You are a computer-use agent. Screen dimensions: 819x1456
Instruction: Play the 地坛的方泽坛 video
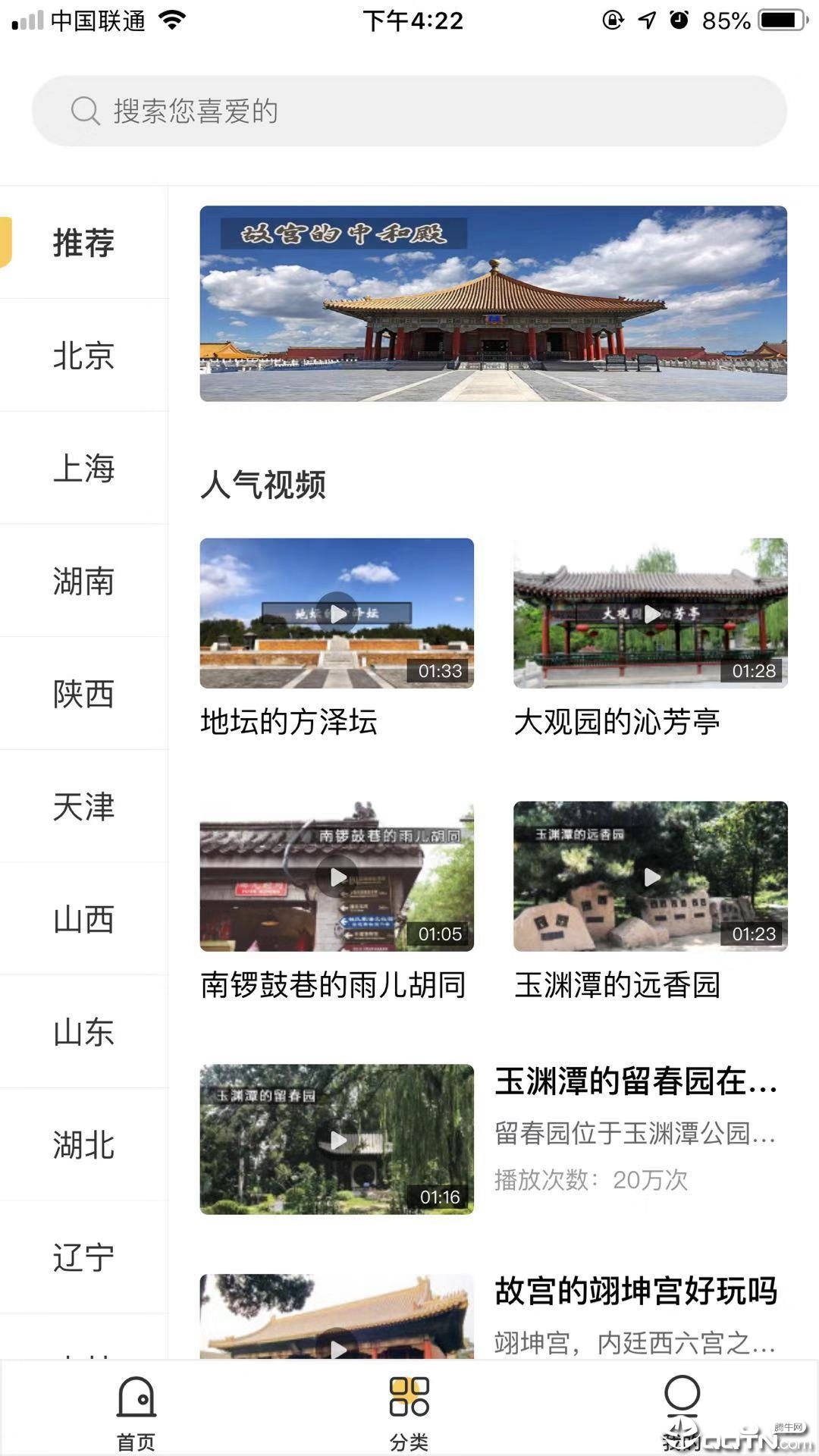pos(338,614)
